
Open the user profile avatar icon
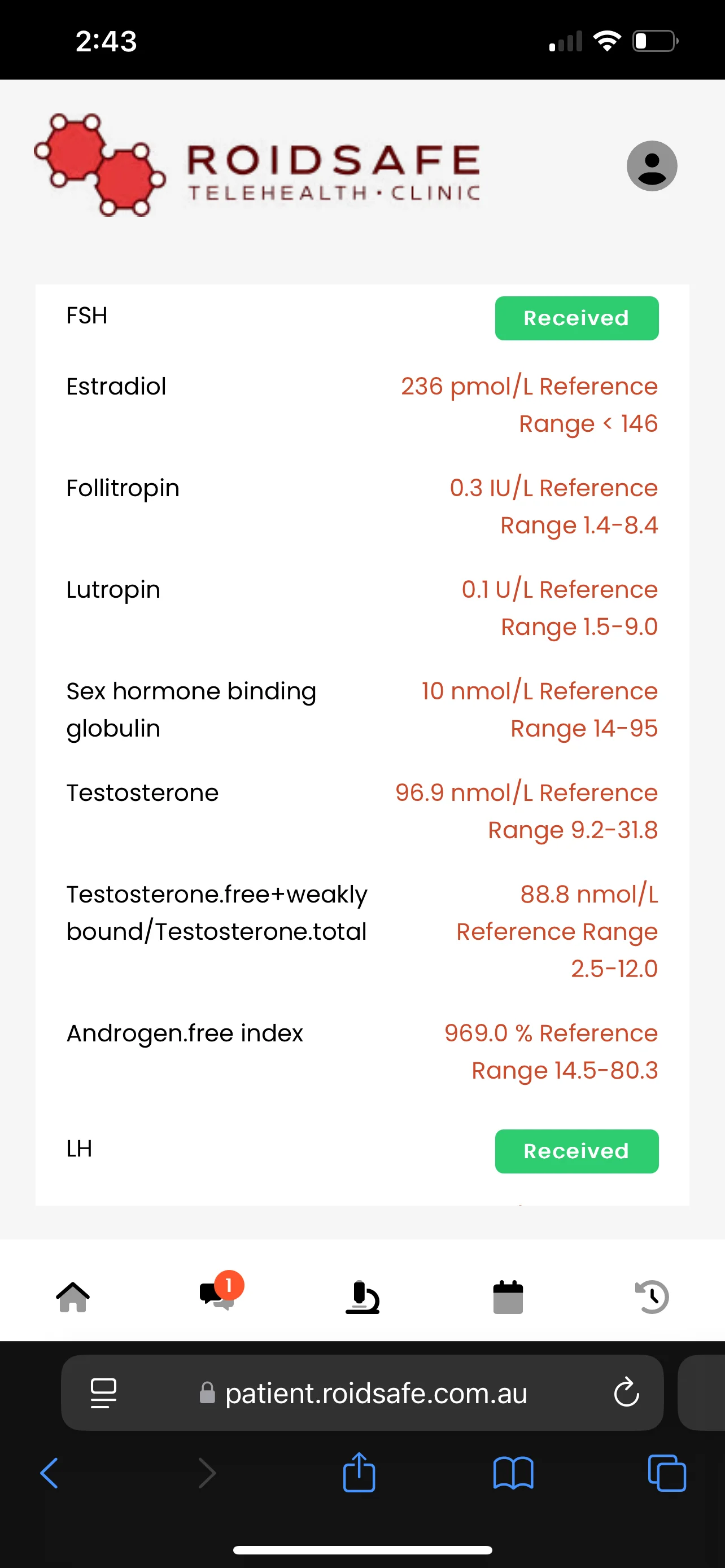[x=652, y=166]
